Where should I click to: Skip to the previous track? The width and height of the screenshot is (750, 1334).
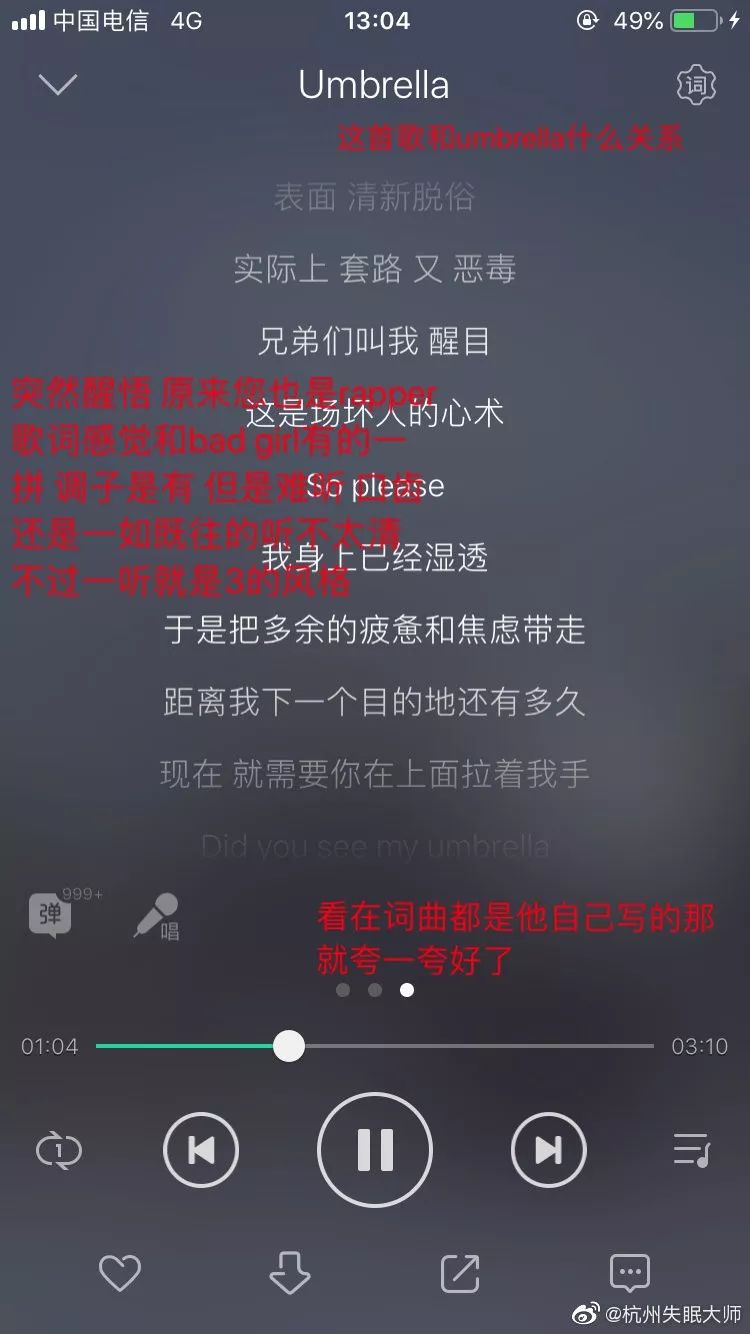(201, 1150)
